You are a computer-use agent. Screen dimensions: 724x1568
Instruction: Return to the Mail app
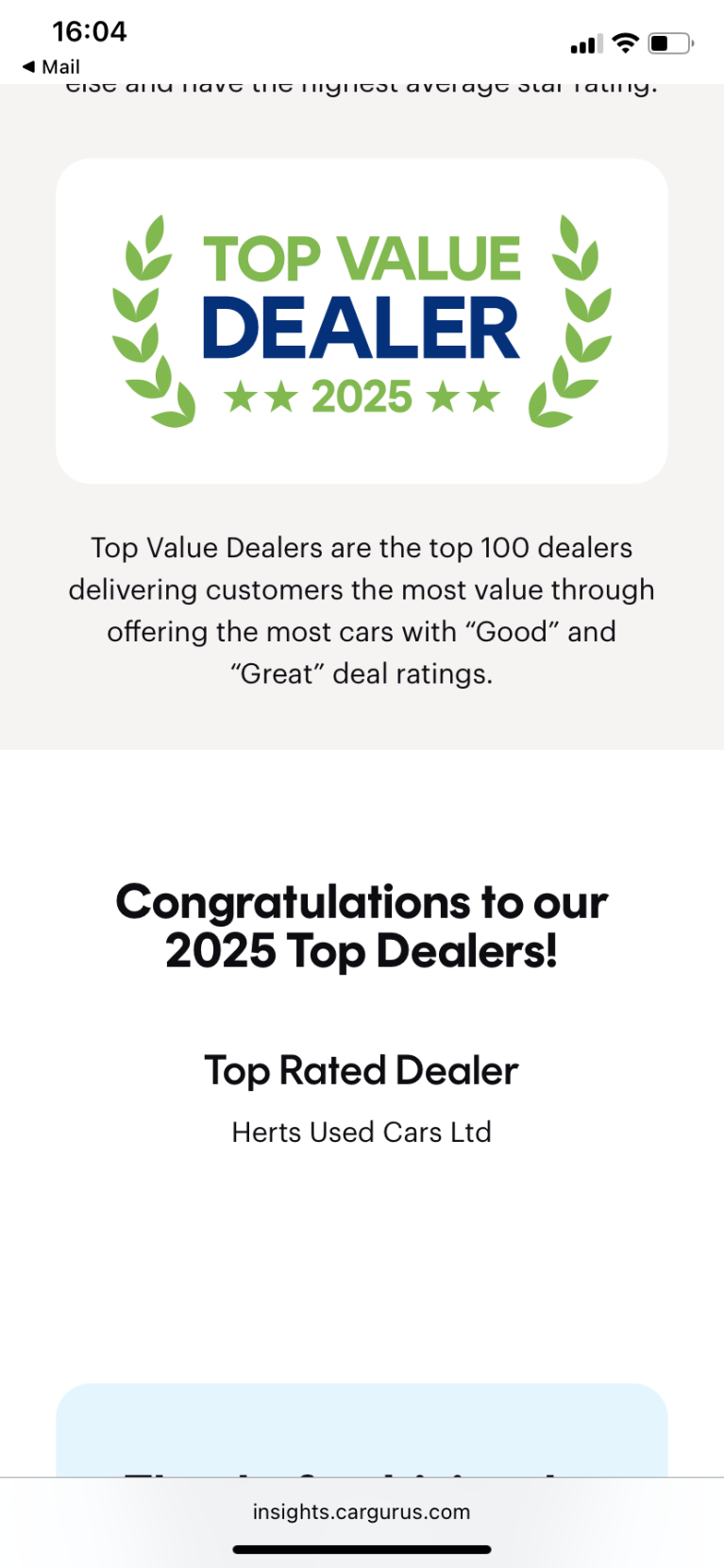51,67
